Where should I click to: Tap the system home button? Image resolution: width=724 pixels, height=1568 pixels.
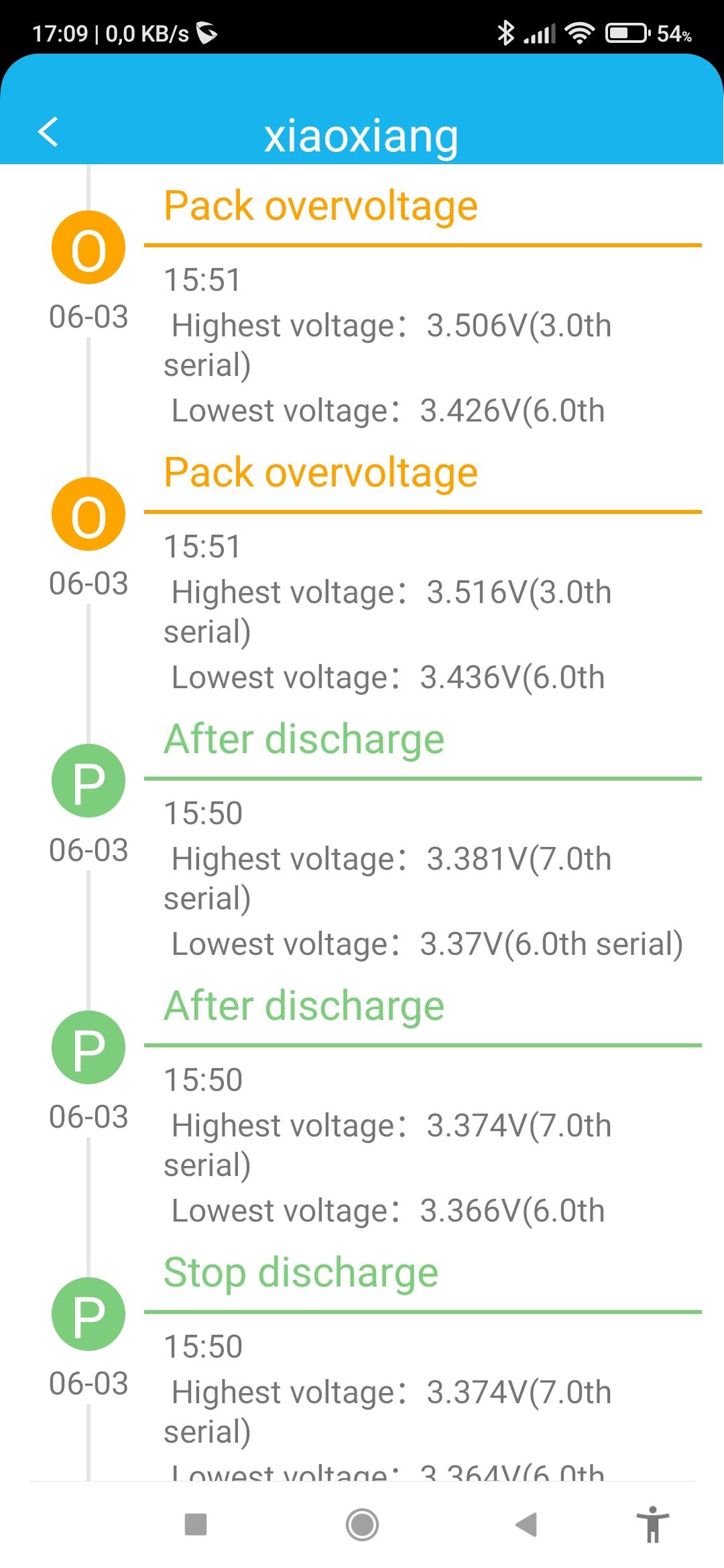point(362,1524)
